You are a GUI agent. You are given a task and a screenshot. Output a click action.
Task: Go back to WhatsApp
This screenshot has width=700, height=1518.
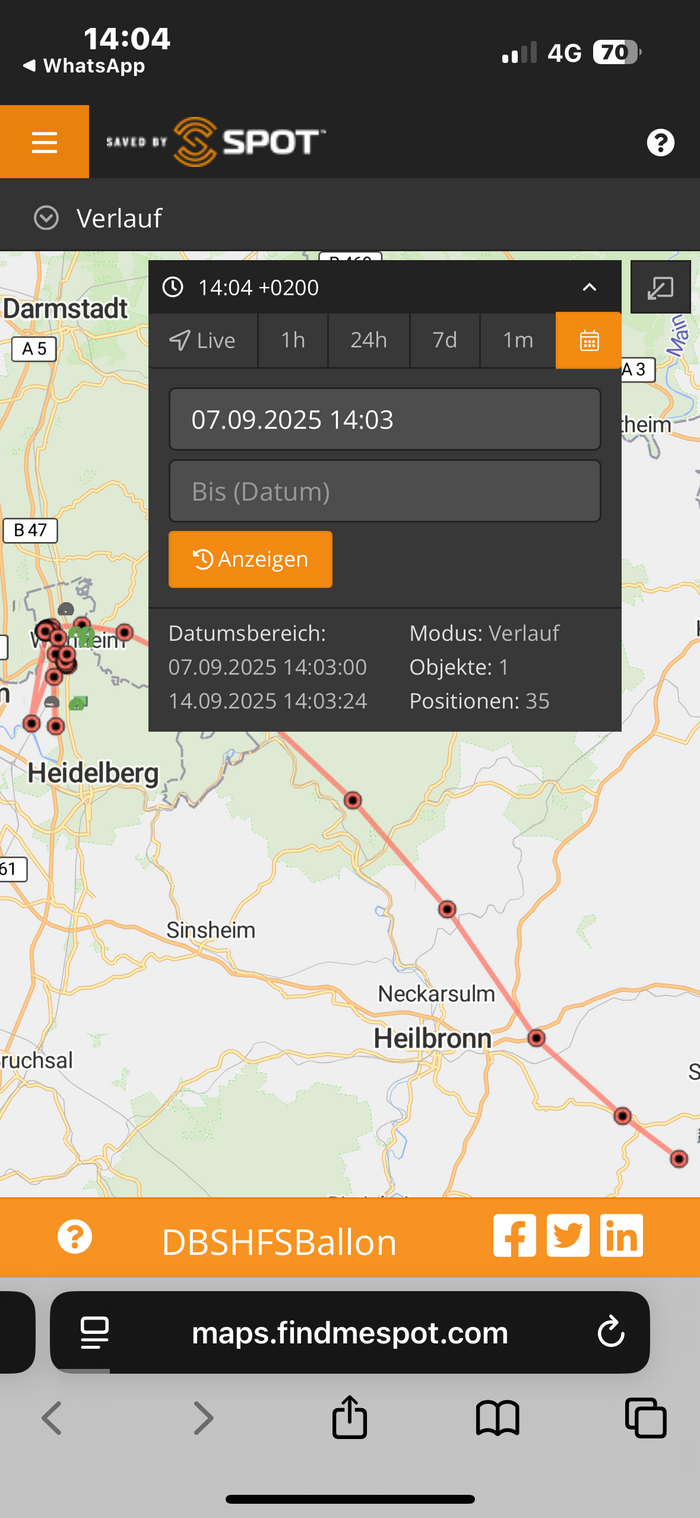[x=84, y=66]
